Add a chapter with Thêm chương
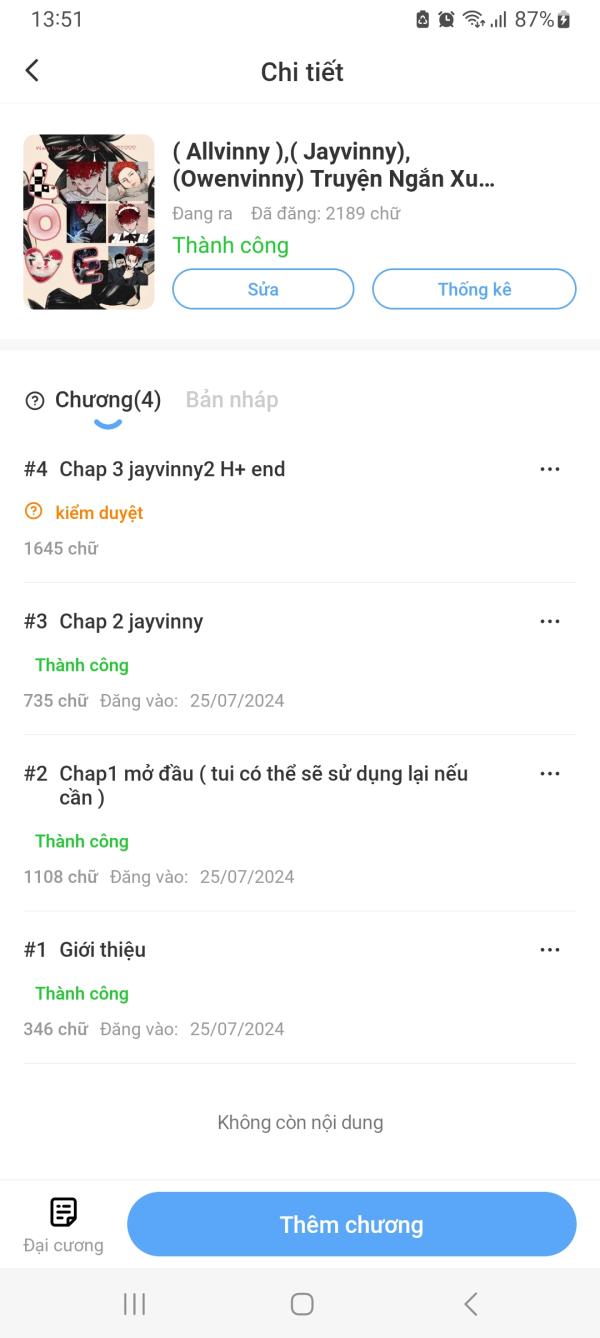Screen dimensions: 600x1338 tap(351, 1224)
